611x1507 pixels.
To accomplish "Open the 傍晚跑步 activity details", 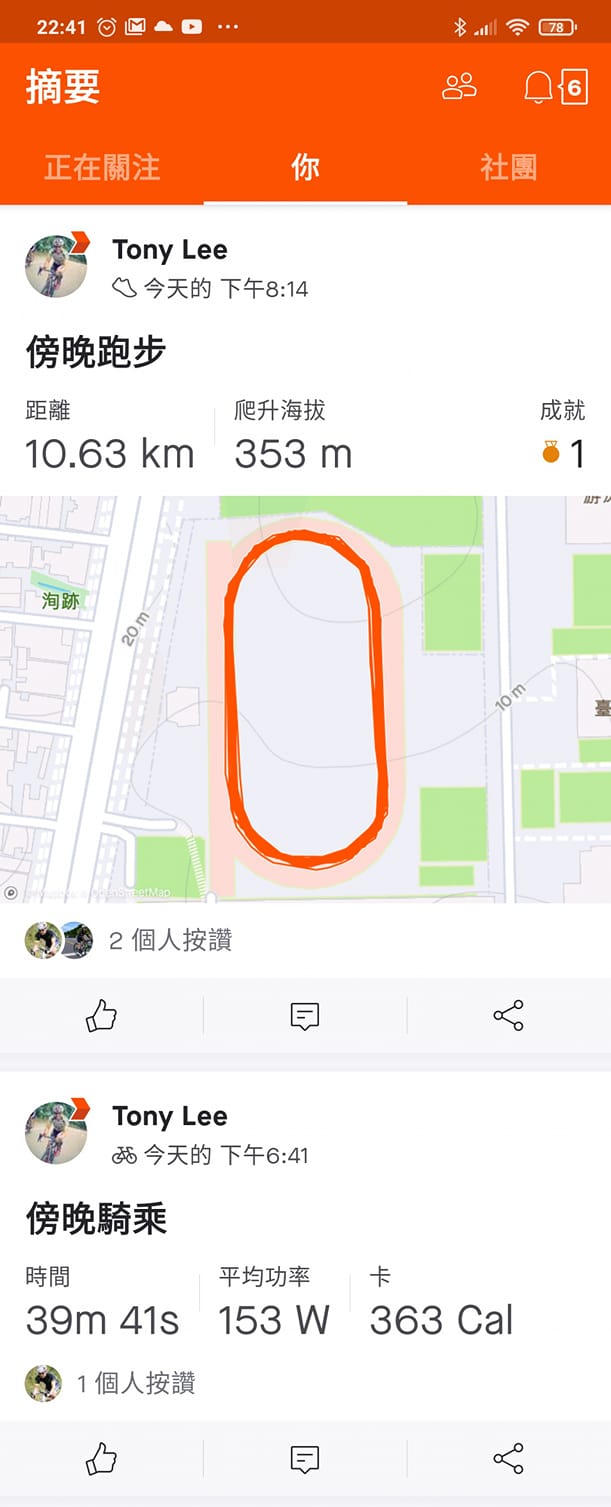I will pyautogui.click(x=96, y=352).
